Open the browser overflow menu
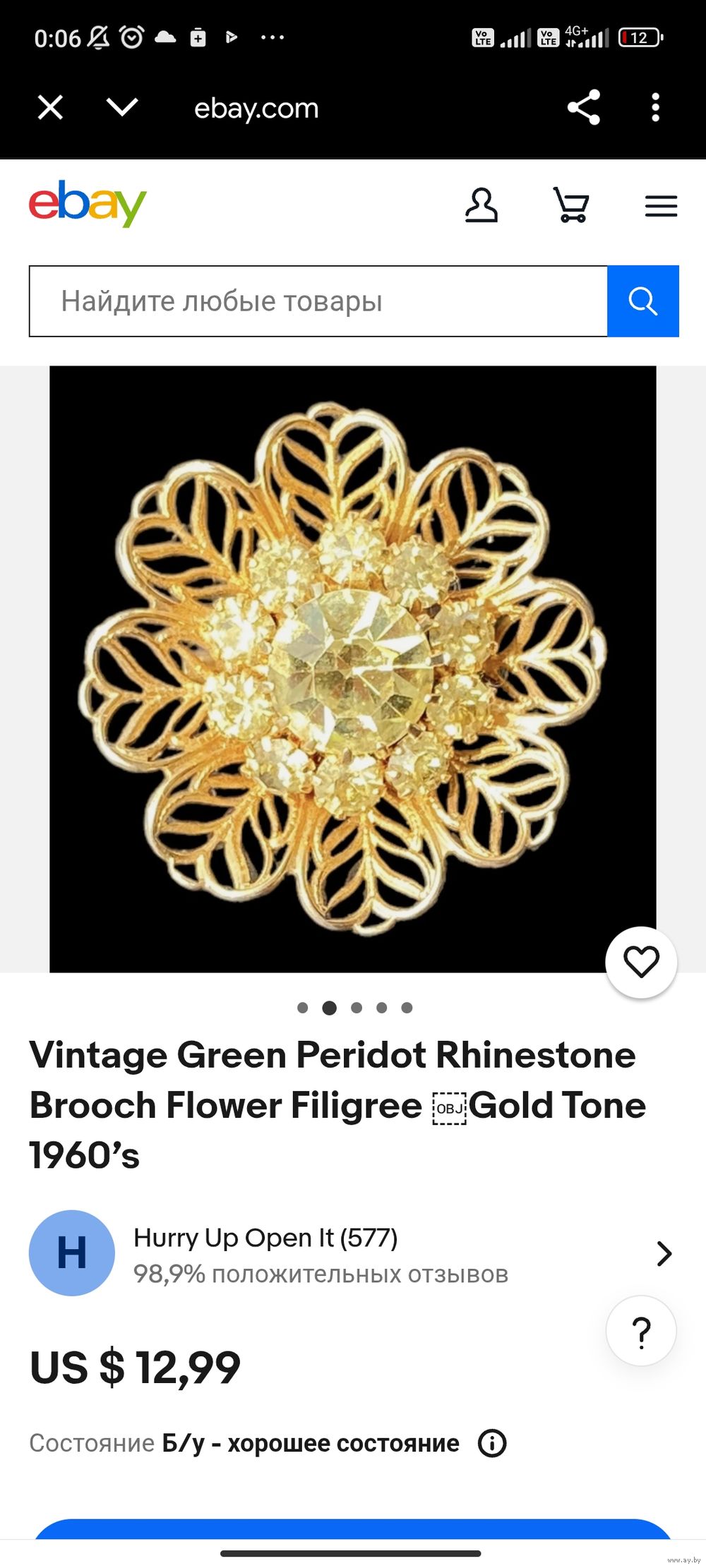The width and height of the screenshot is (706, 1568). click(656, 107)
